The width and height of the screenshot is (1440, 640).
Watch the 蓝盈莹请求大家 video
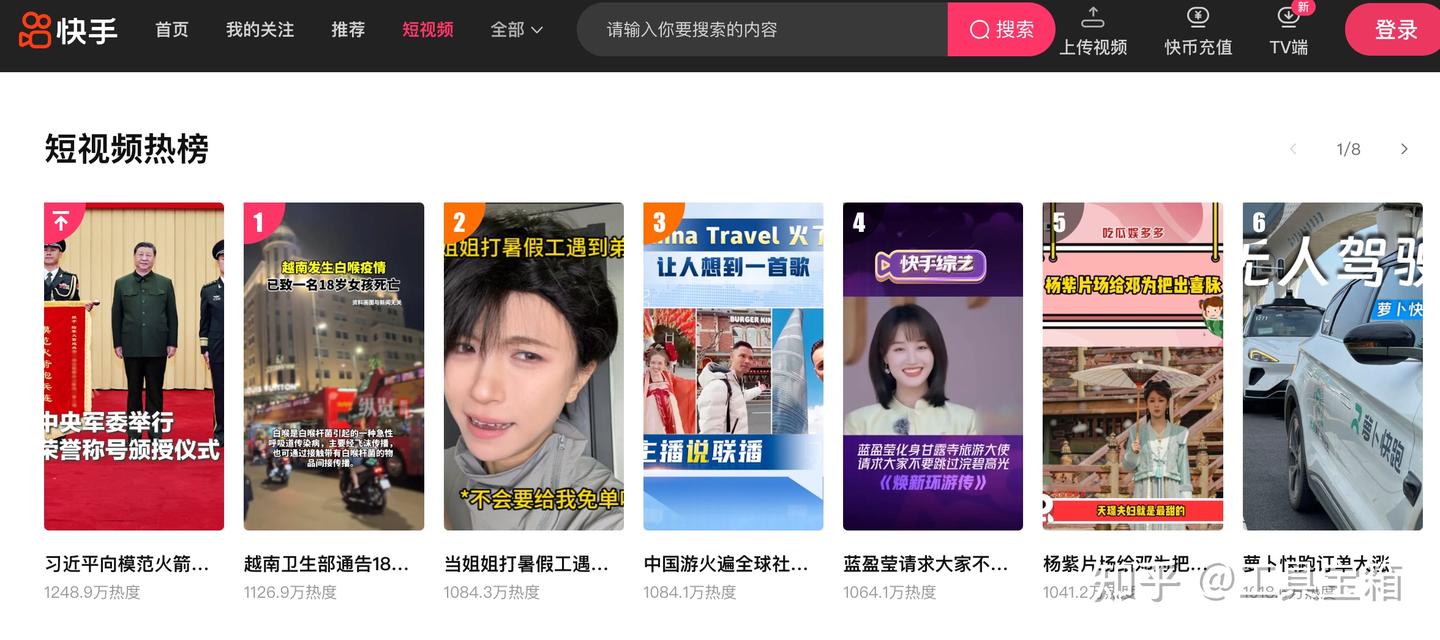[933, 366]
